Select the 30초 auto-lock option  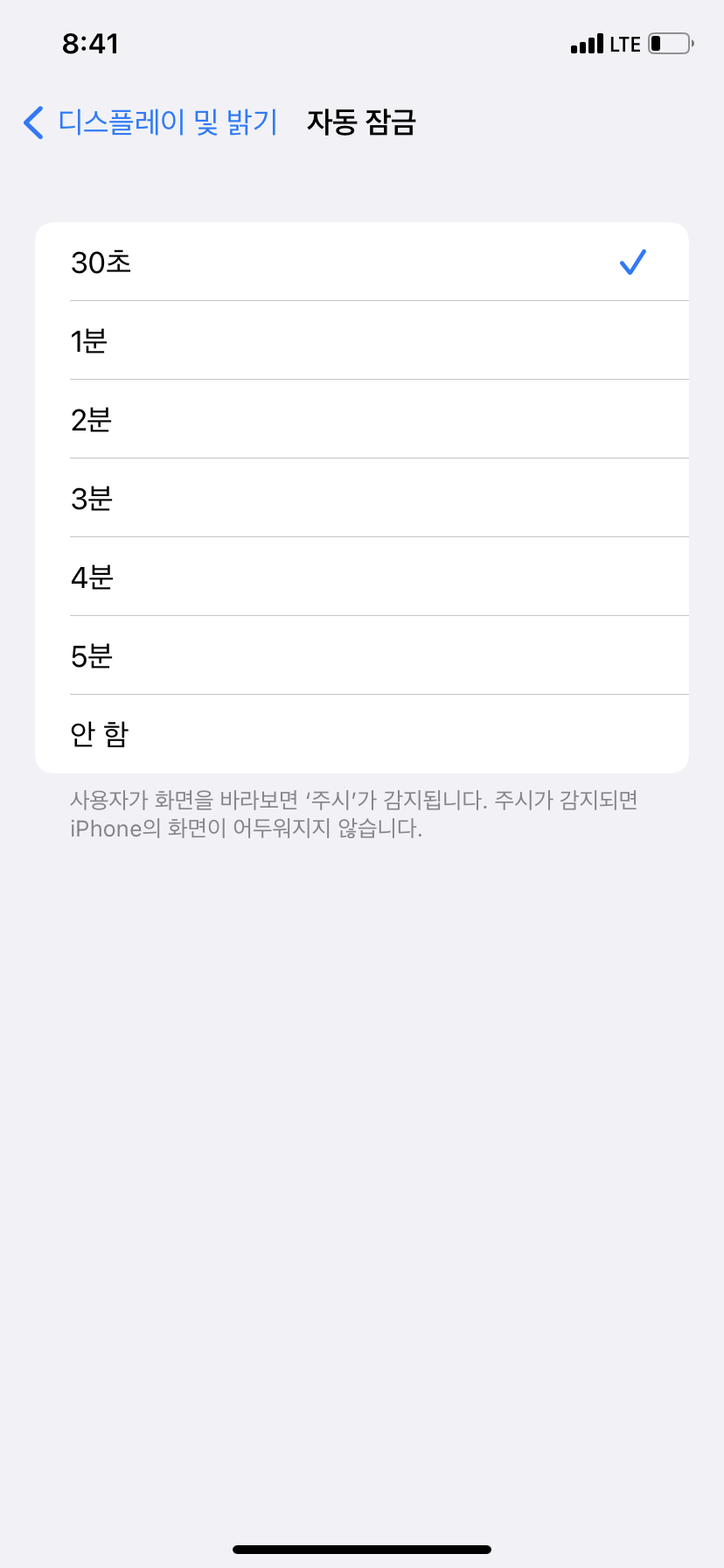coord(362,262)
